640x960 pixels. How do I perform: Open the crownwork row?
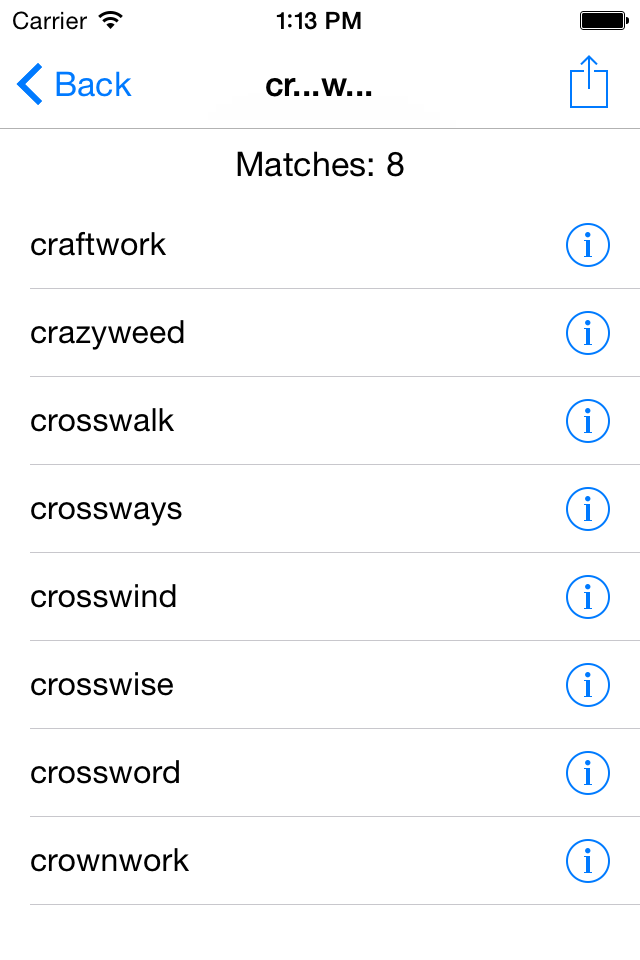click(110, 860)
